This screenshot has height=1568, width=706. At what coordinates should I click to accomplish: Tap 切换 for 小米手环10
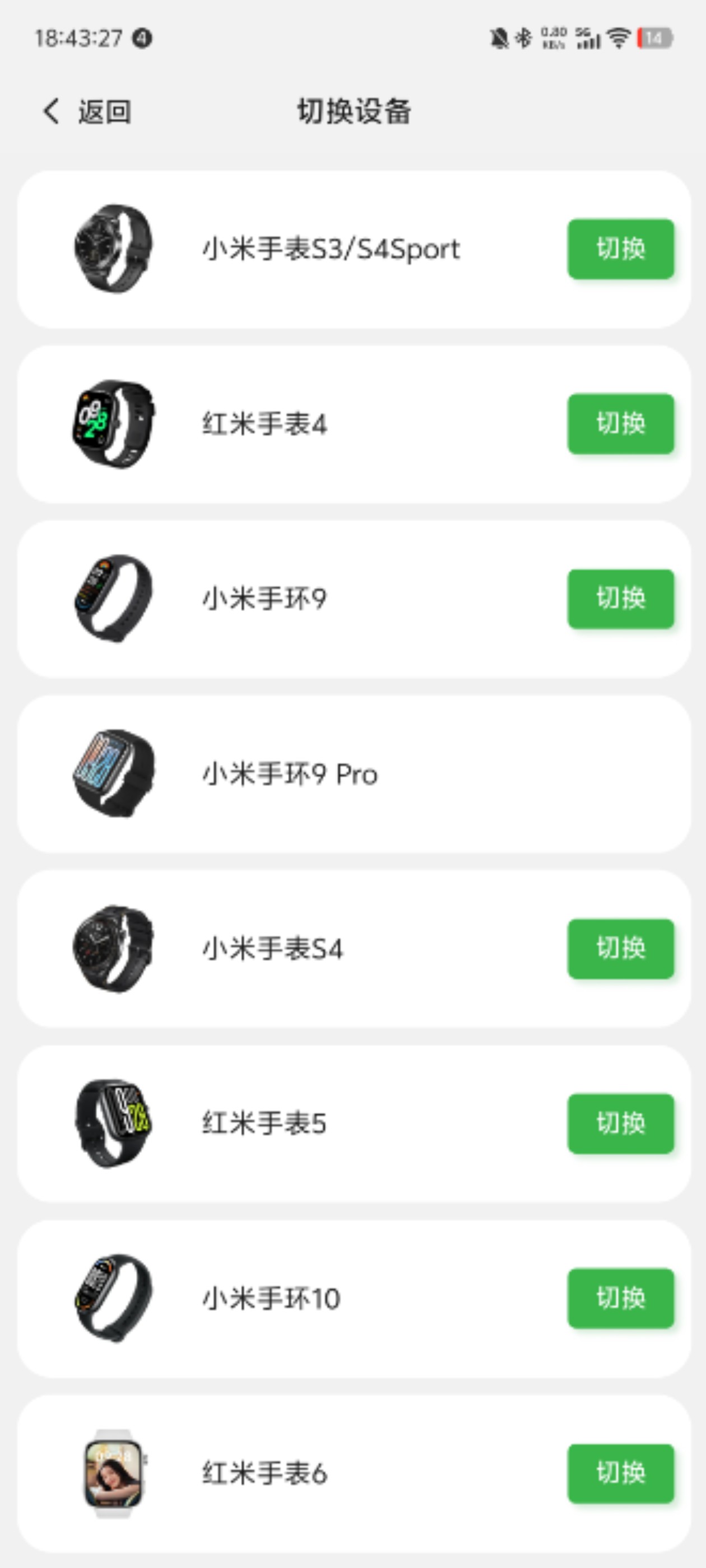coord(620,1298)
